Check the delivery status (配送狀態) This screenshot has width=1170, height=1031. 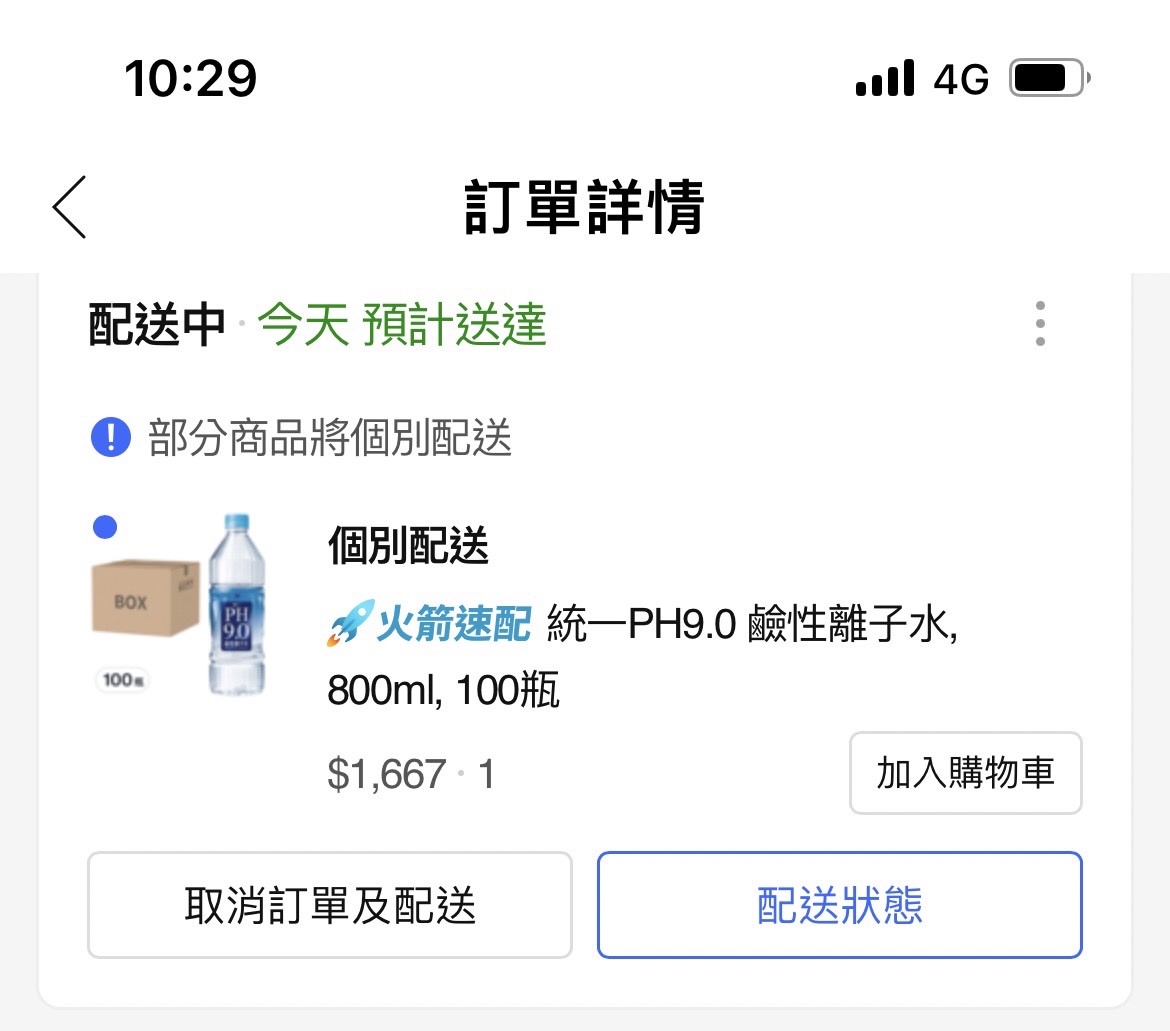[839, 905]
